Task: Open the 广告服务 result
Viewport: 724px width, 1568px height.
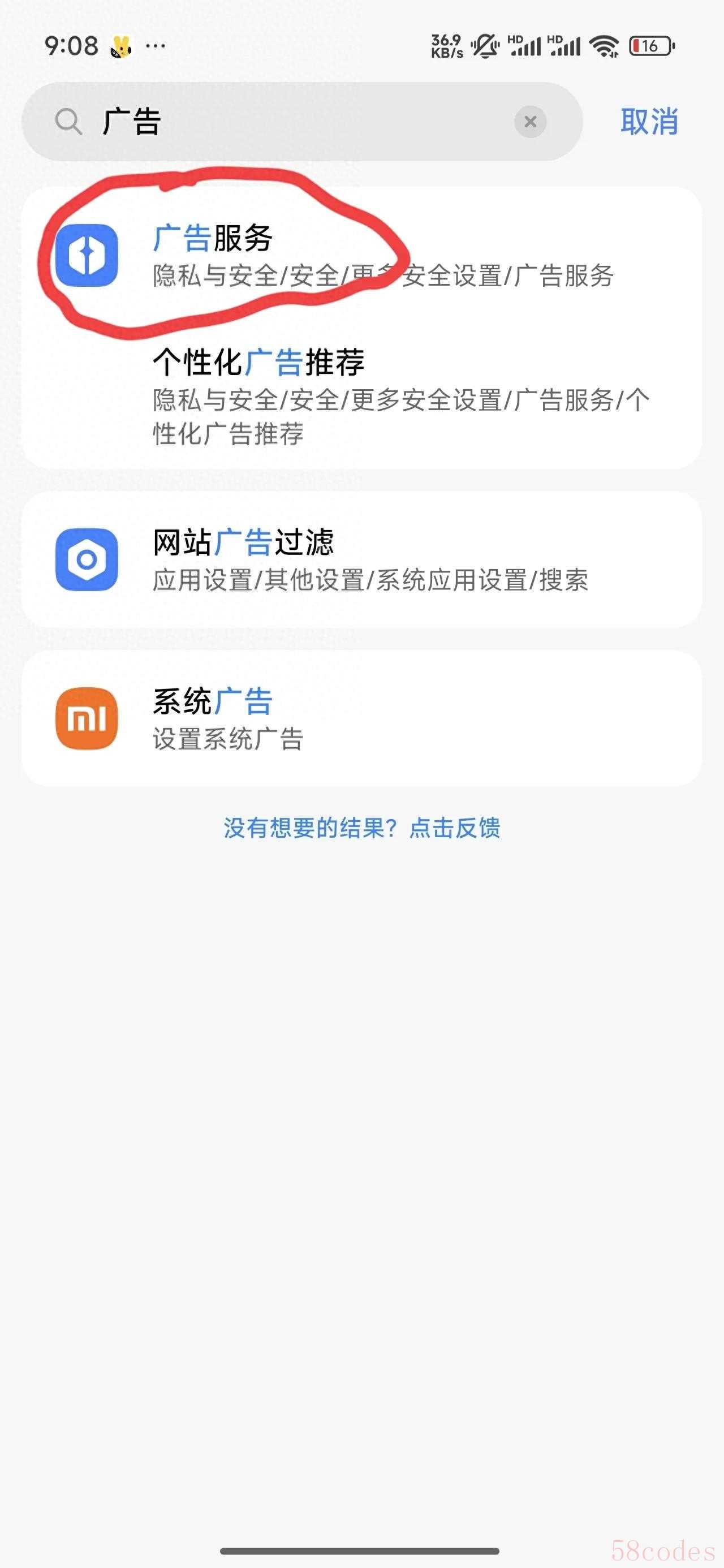Action: 361,256
